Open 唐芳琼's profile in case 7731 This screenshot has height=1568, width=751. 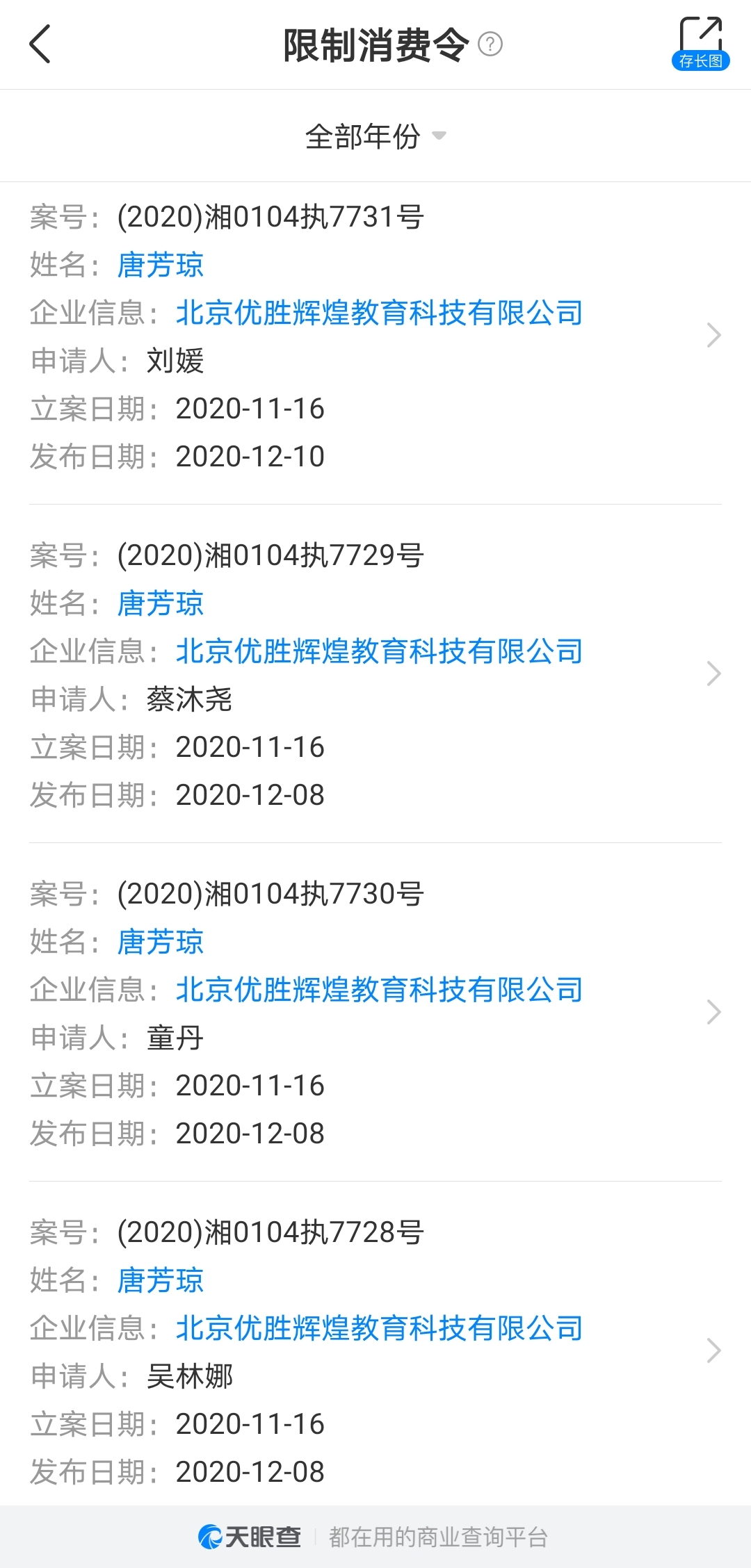coord(161,266)
